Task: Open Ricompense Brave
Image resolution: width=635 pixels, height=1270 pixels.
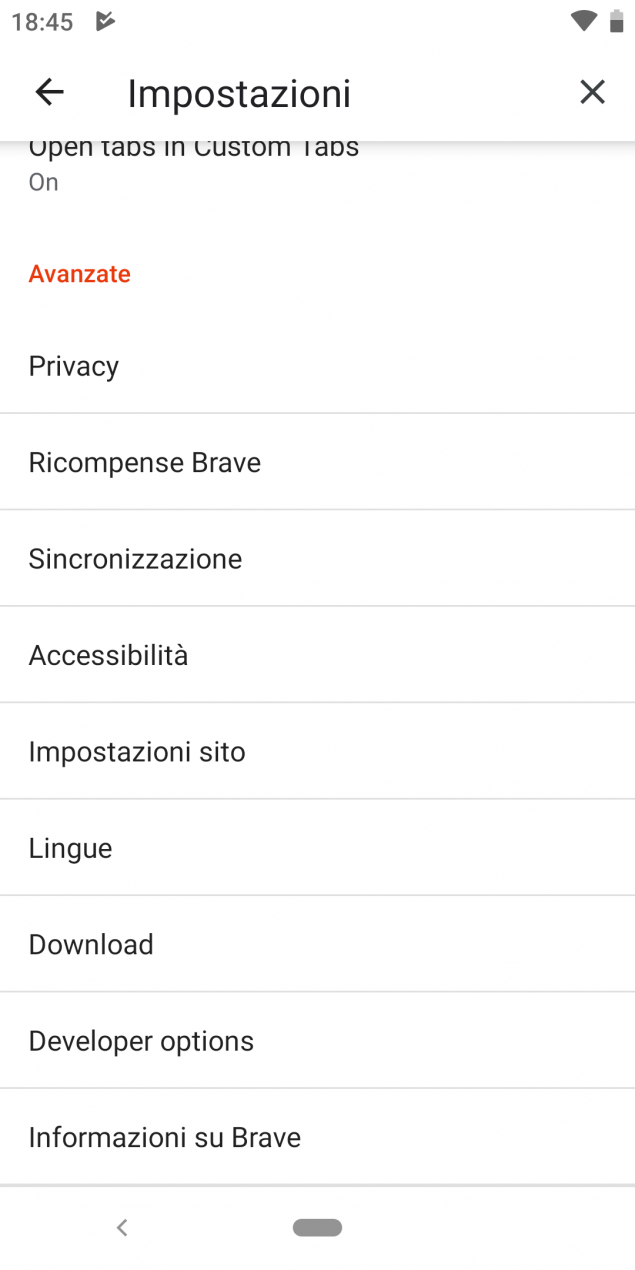Action: pyautogui.click(x=317, y=462)
